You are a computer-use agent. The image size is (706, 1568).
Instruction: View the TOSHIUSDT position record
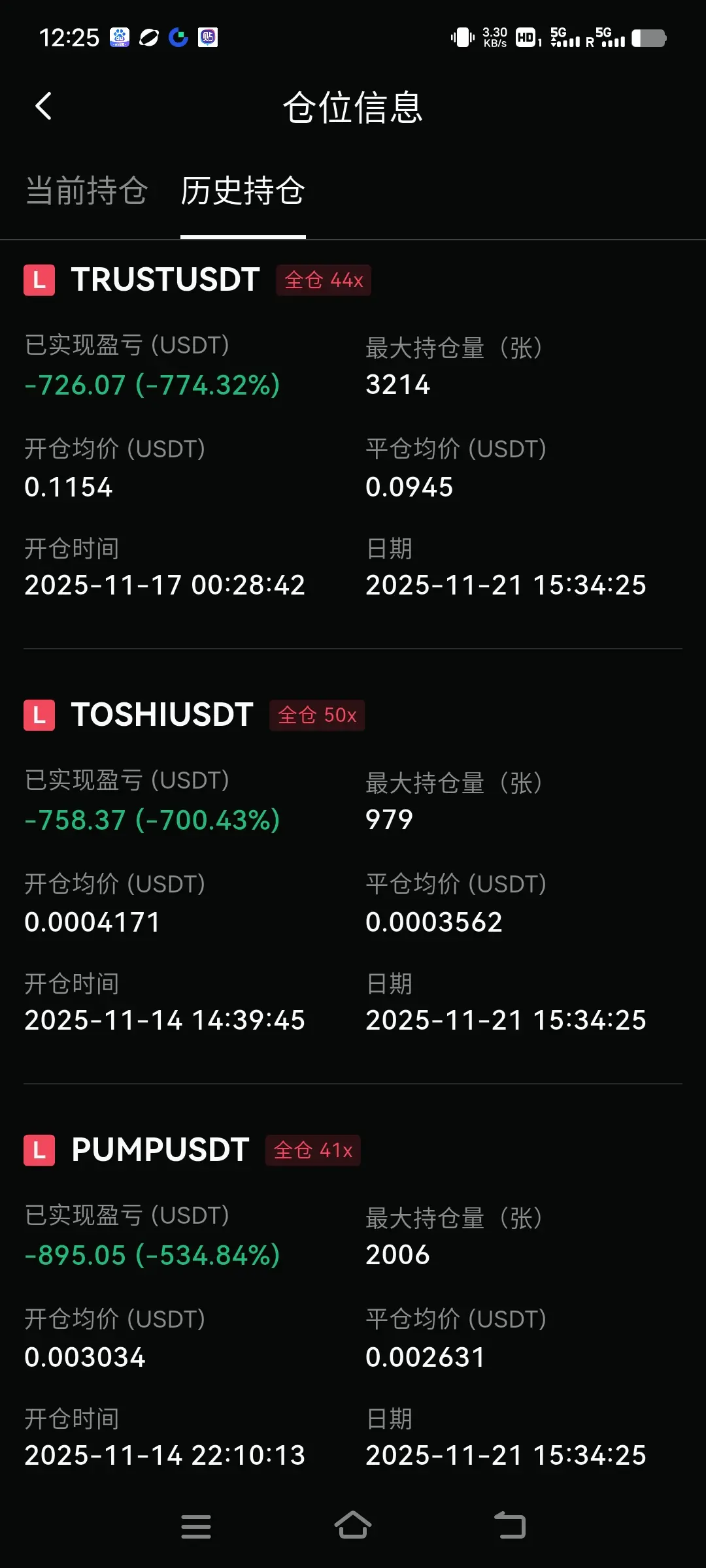tap(161, 715)
